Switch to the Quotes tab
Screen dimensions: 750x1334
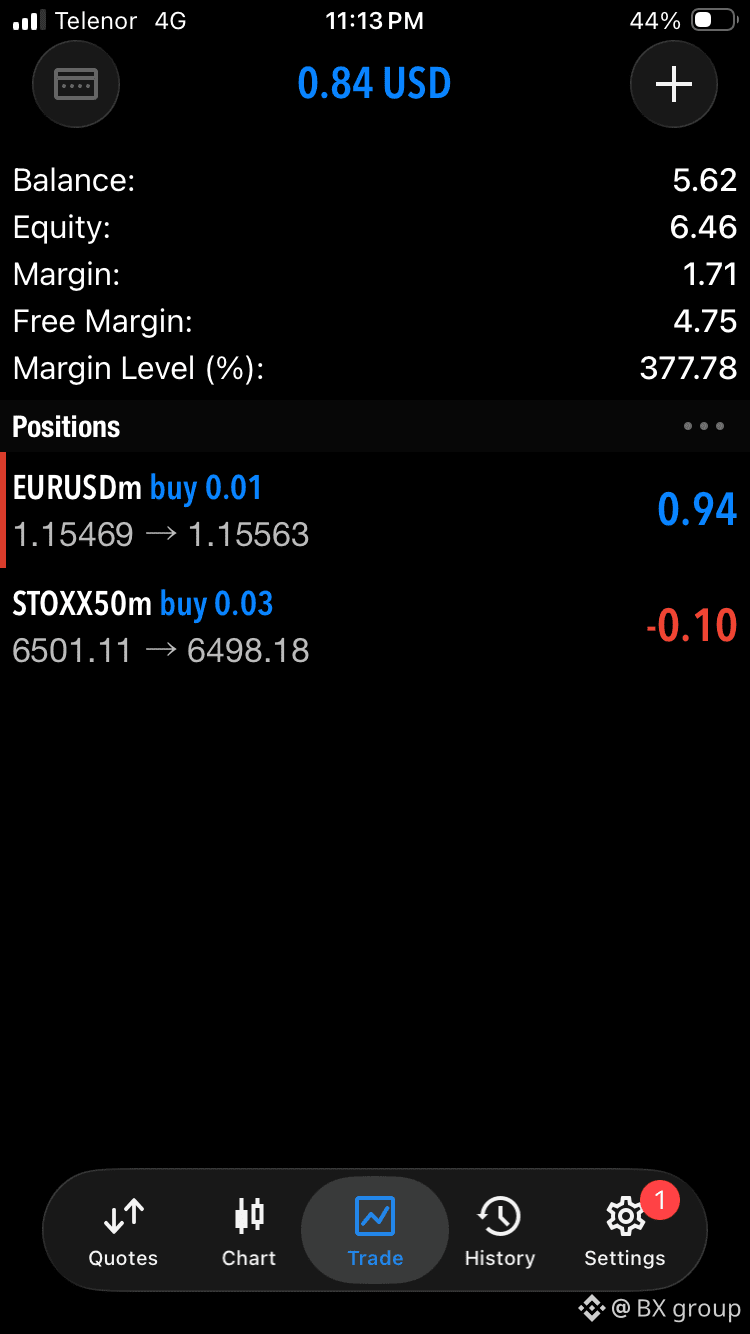tap(123, 1231)
